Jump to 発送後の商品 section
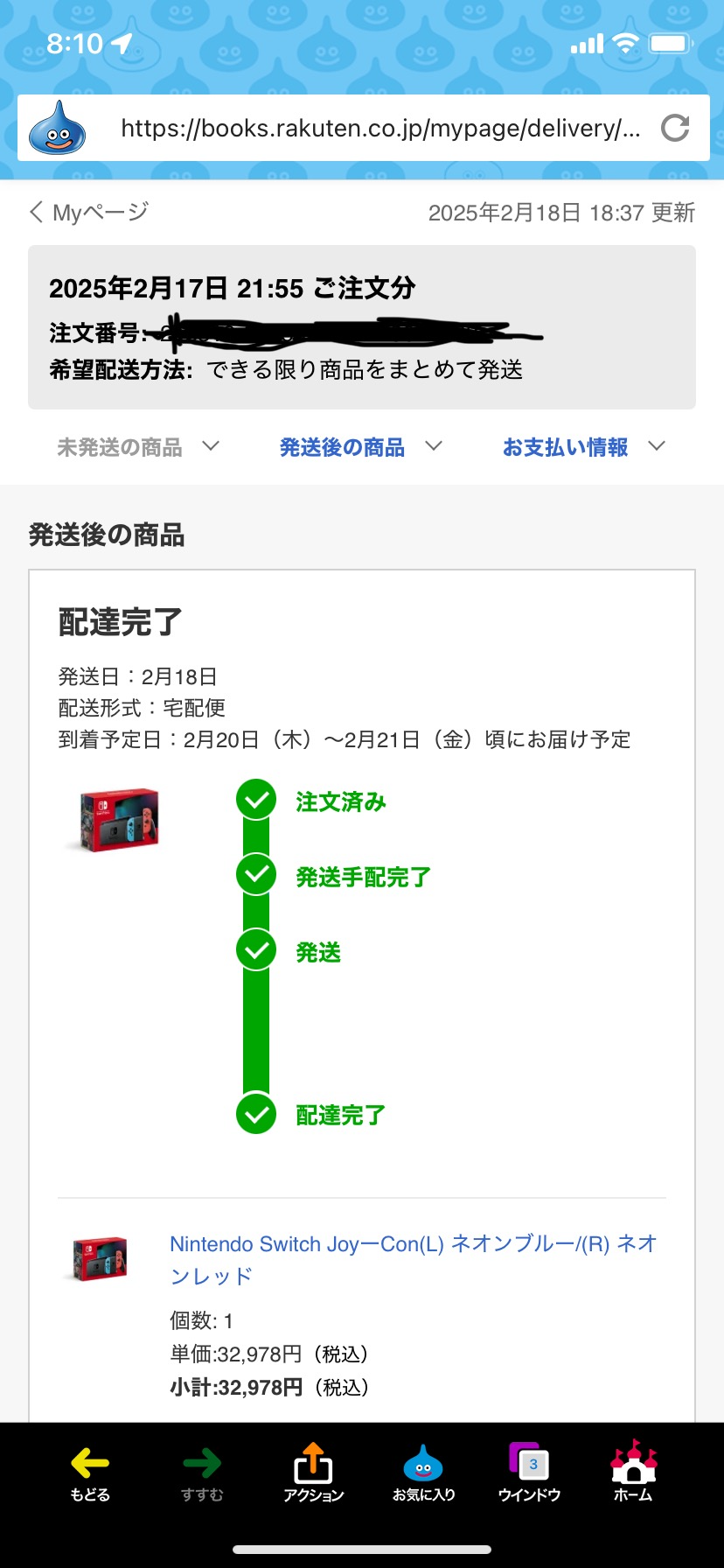This screenshot has width=724, height=1568. point(359,447)
